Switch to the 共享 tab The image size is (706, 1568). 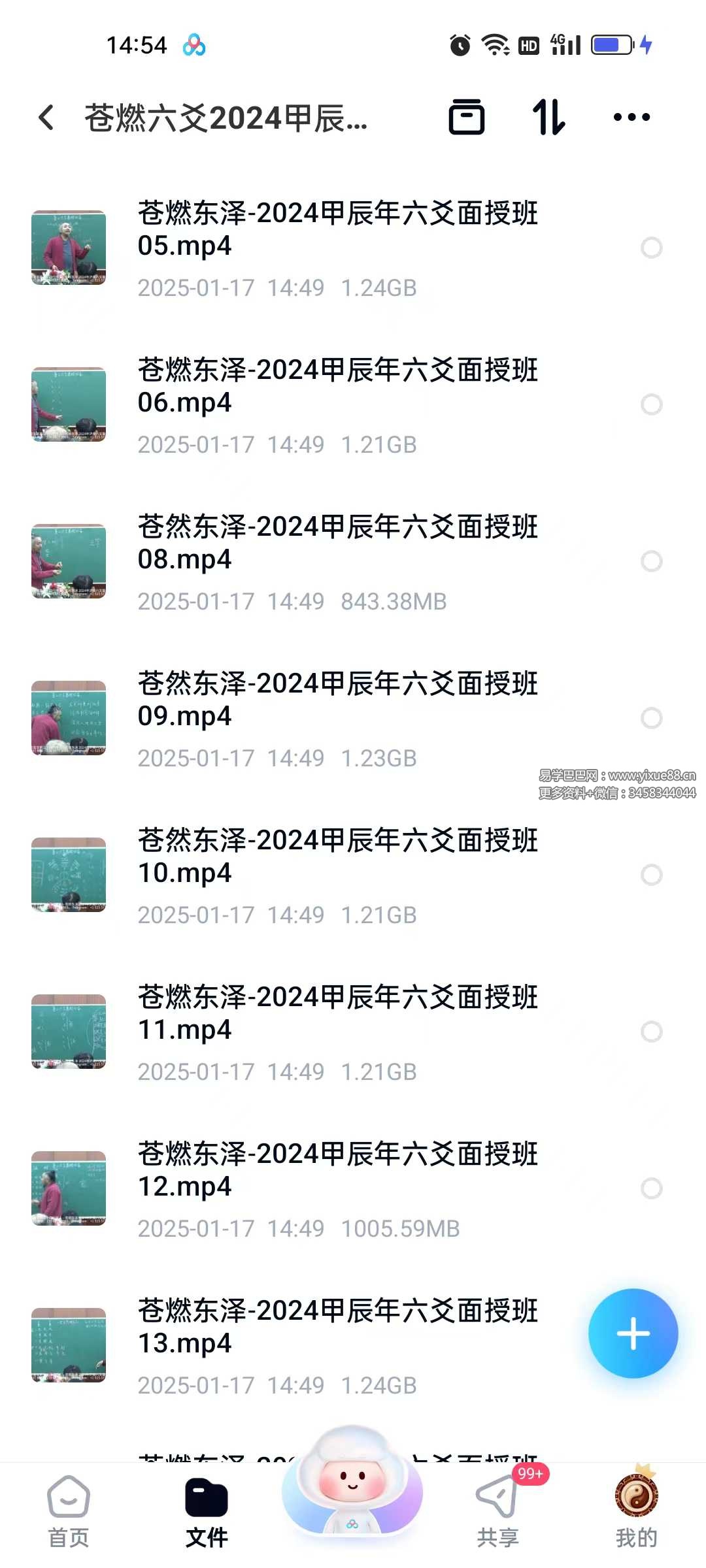[498, 1511]
